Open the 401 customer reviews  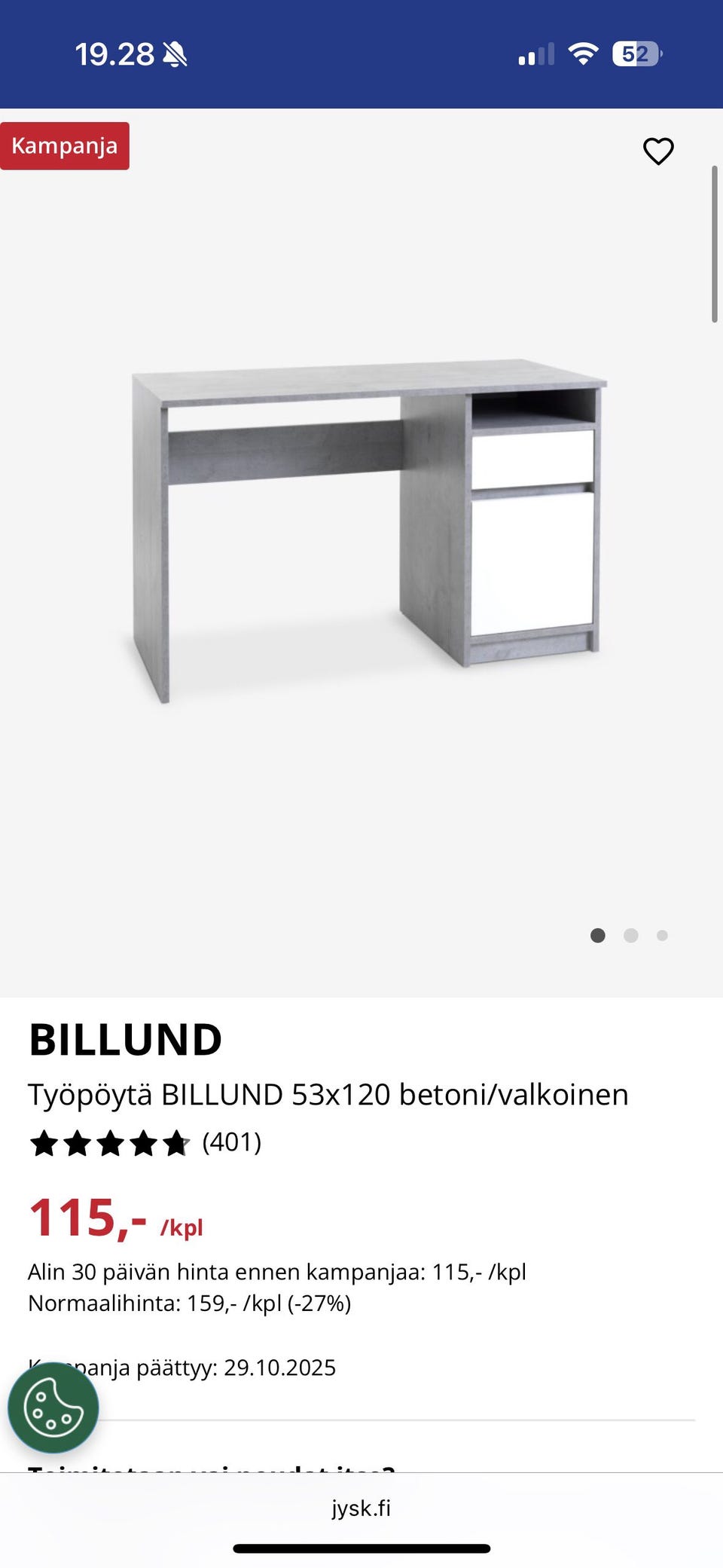pos(231,1142)
